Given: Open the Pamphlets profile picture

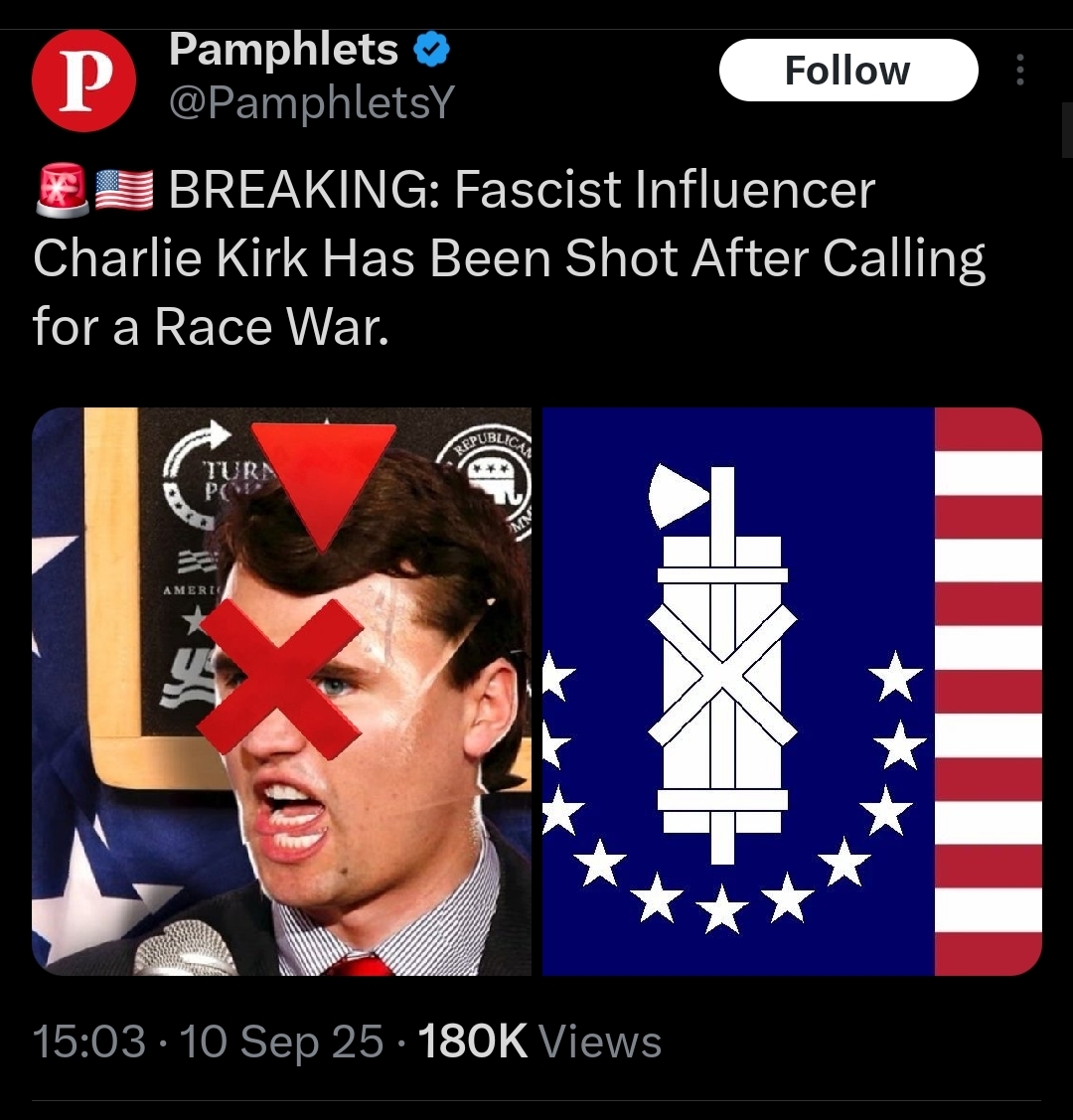Looking at the screenshot, I should click(83, 83).
